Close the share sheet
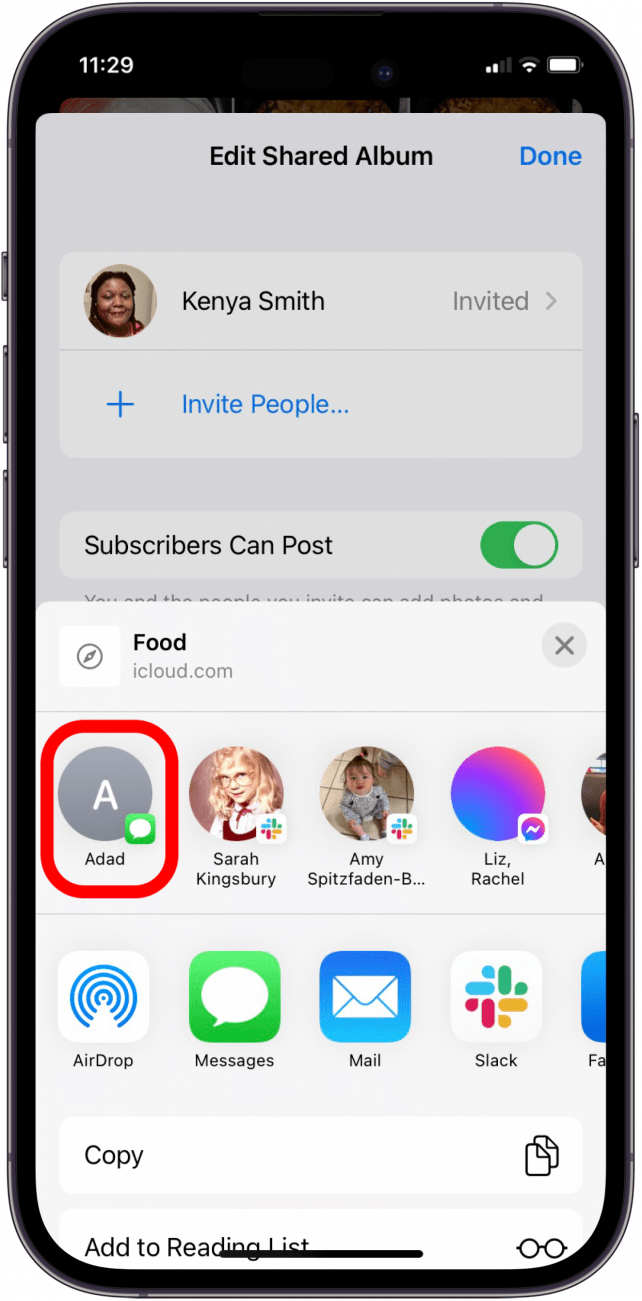This screenshot has height=1301, width=642. pyautogui.click(x=564, y=646)
